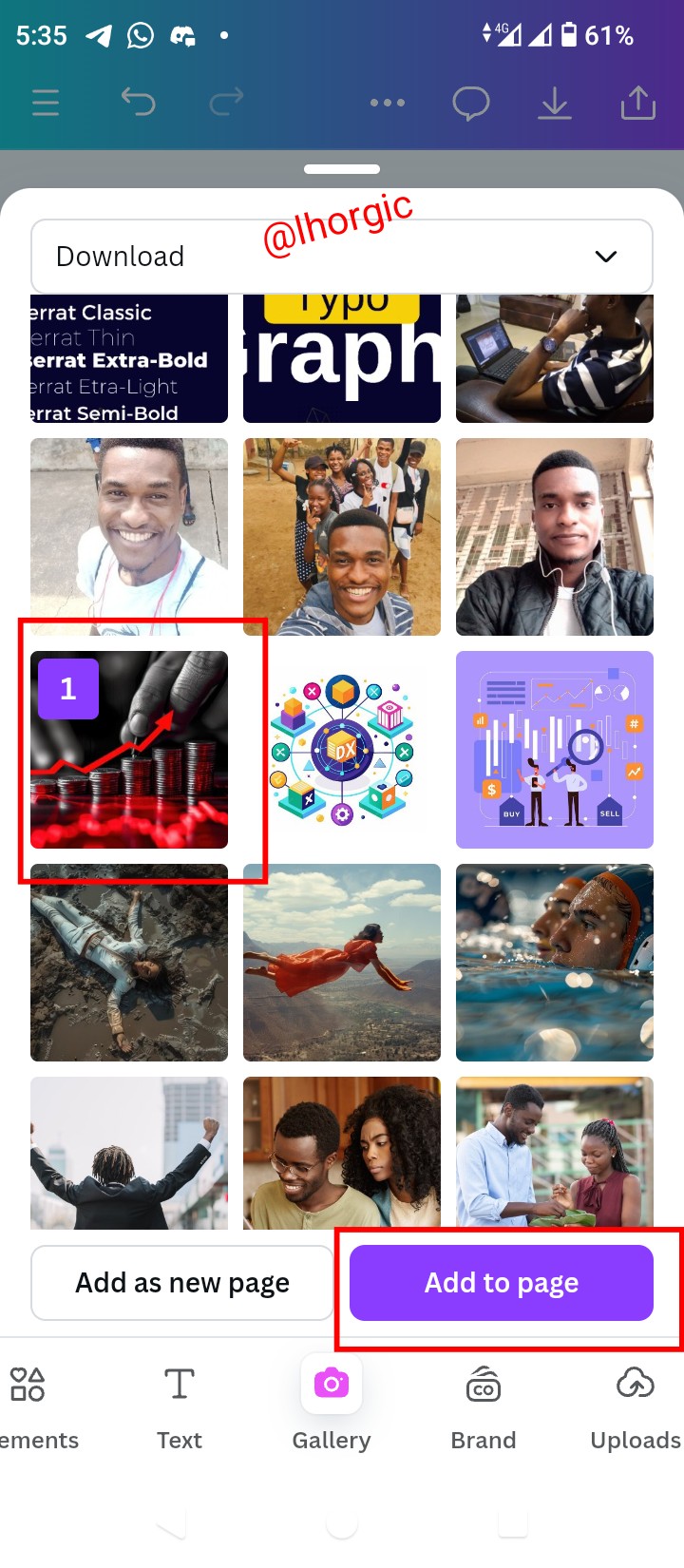The height and width of the screenshot is (1568, 684).
Task: Tap the download arrow icon
Action: (555, 103)
